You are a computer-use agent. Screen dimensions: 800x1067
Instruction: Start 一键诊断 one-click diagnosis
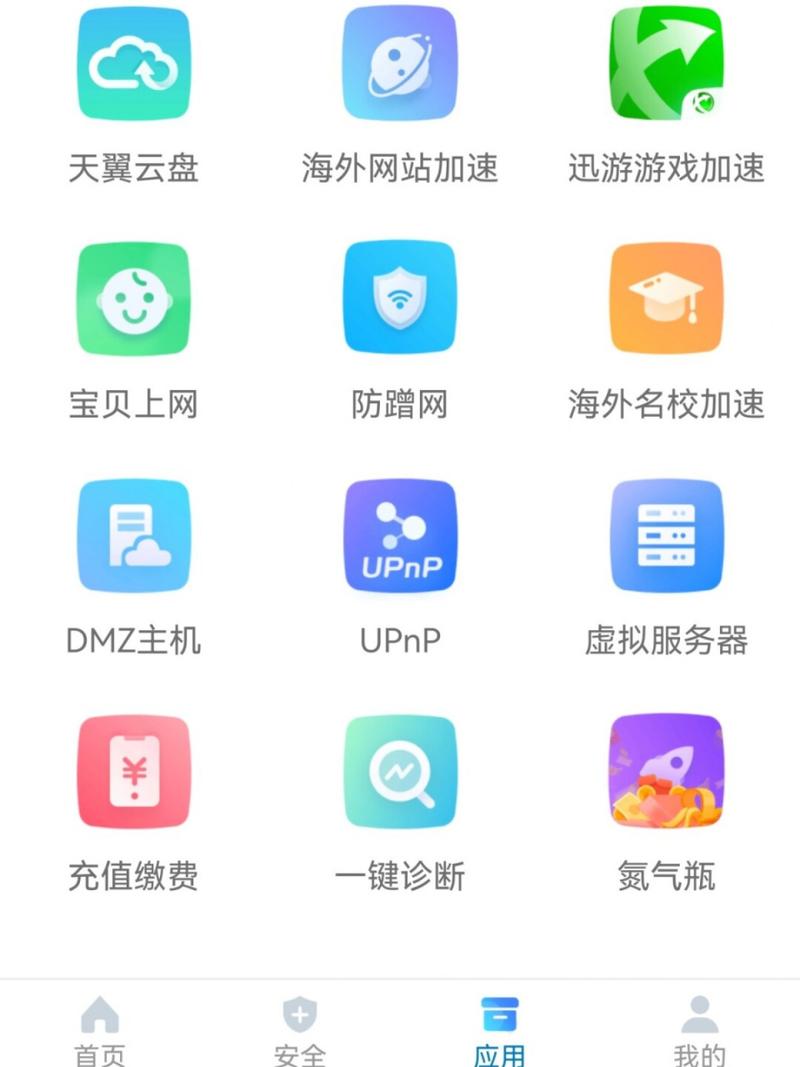400,771
